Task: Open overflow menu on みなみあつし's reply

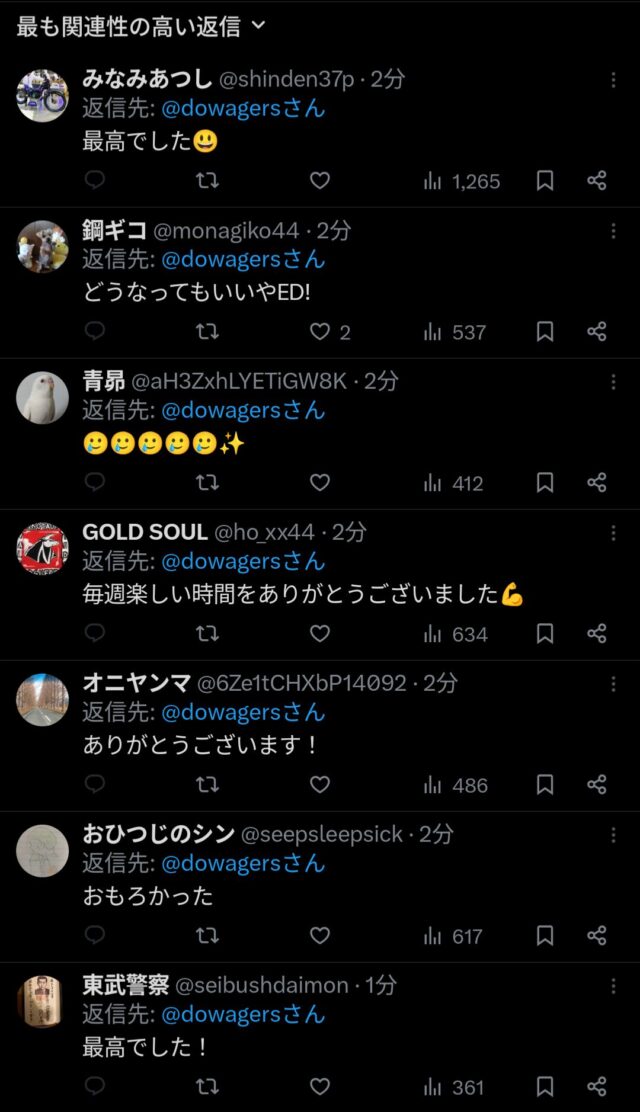Action: point(613,80)
